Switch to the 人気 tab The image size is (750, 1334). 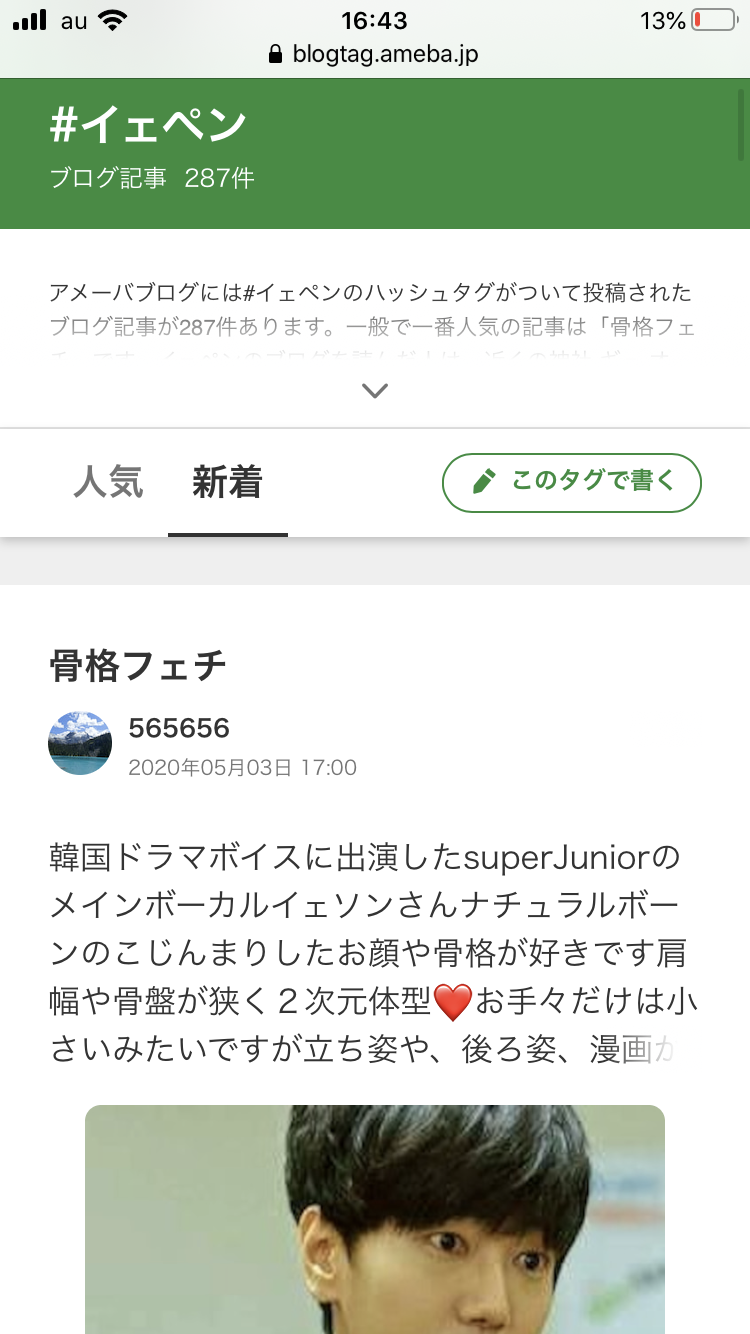pyautogui.click(x=108, y=483)
